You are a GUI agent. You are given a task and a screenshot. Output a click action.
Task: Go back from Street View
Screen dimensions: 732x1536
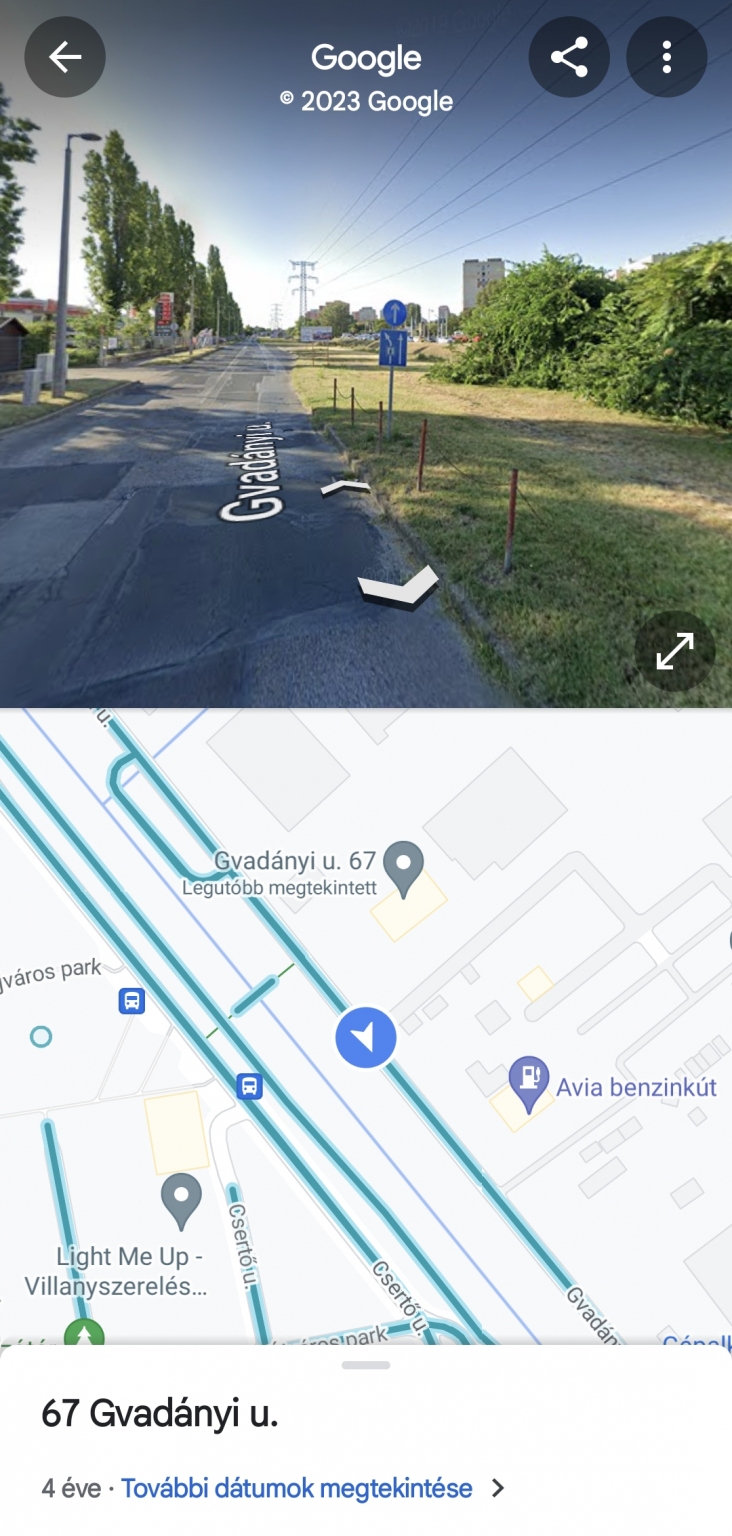pyautogui.click(x=65, y=57)
